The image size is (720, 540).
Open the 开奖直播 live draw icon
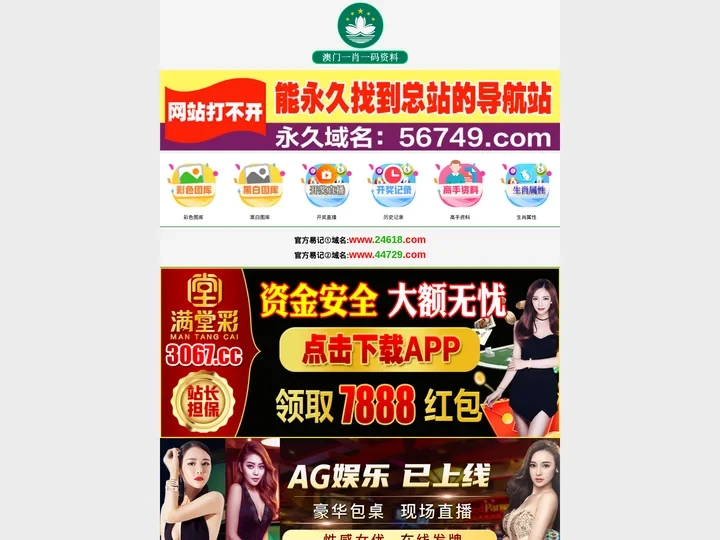pos(326,186)
